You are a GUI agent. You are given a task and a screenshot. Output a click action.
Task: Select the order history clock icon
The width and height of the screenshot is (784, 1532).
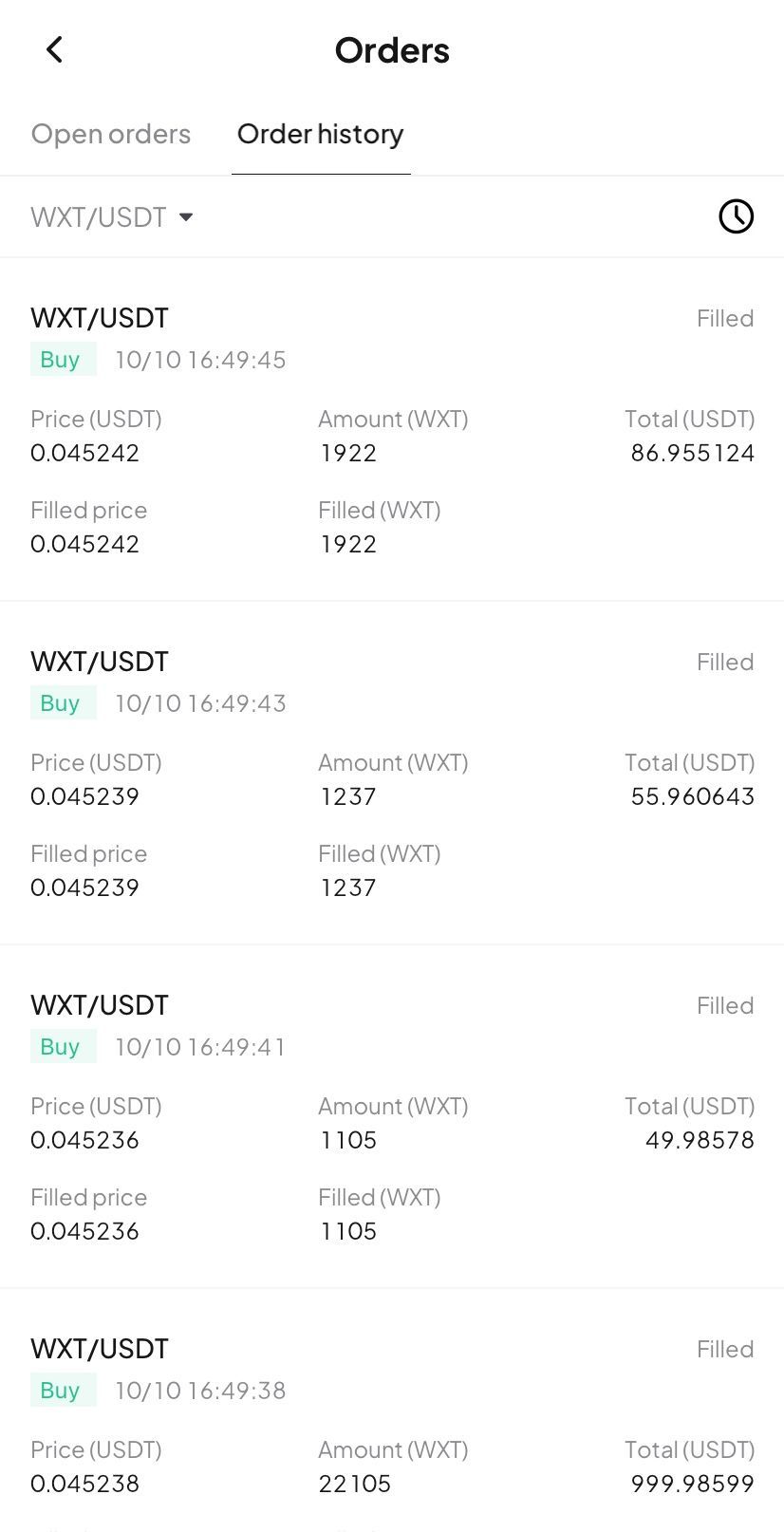736,216
